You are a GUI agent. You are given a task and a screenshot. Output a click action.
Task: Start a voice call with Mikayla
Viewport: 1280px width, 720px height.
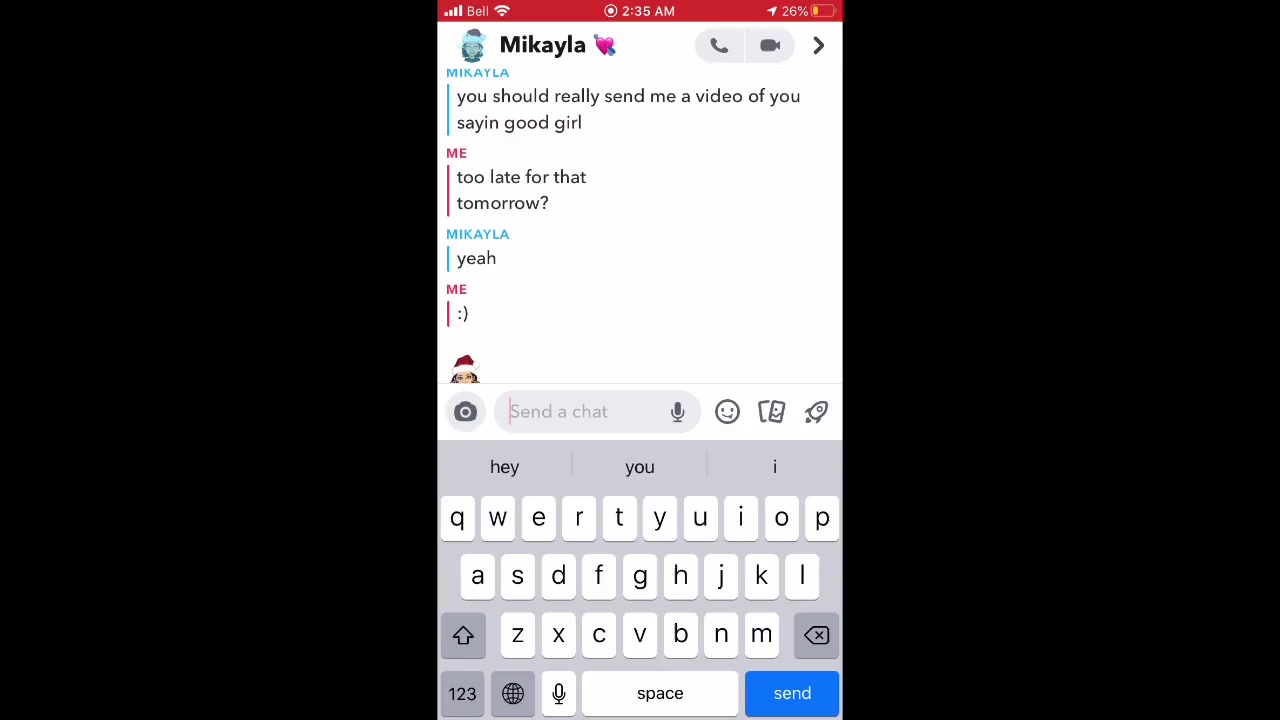point(719,46)
